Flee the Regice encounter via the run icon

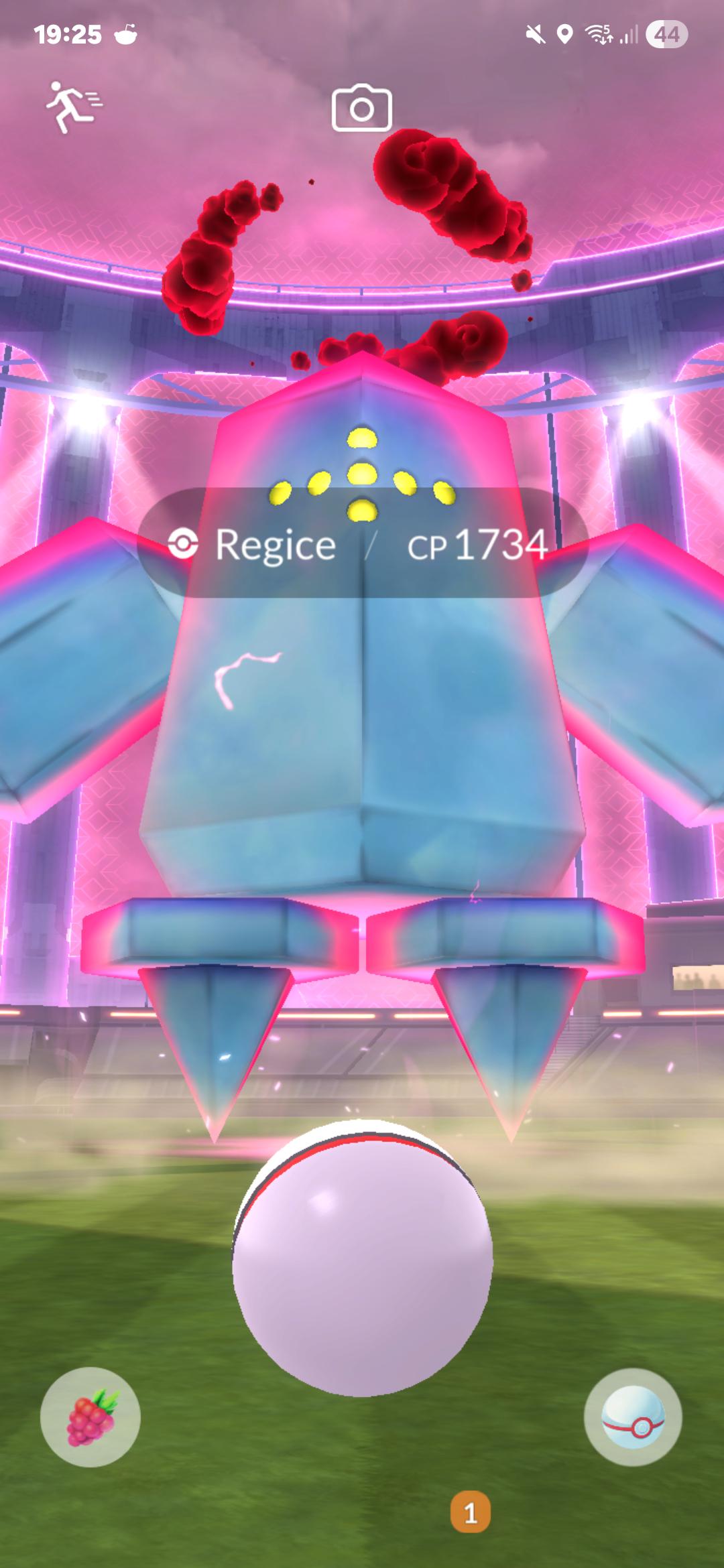pos(72,107)
